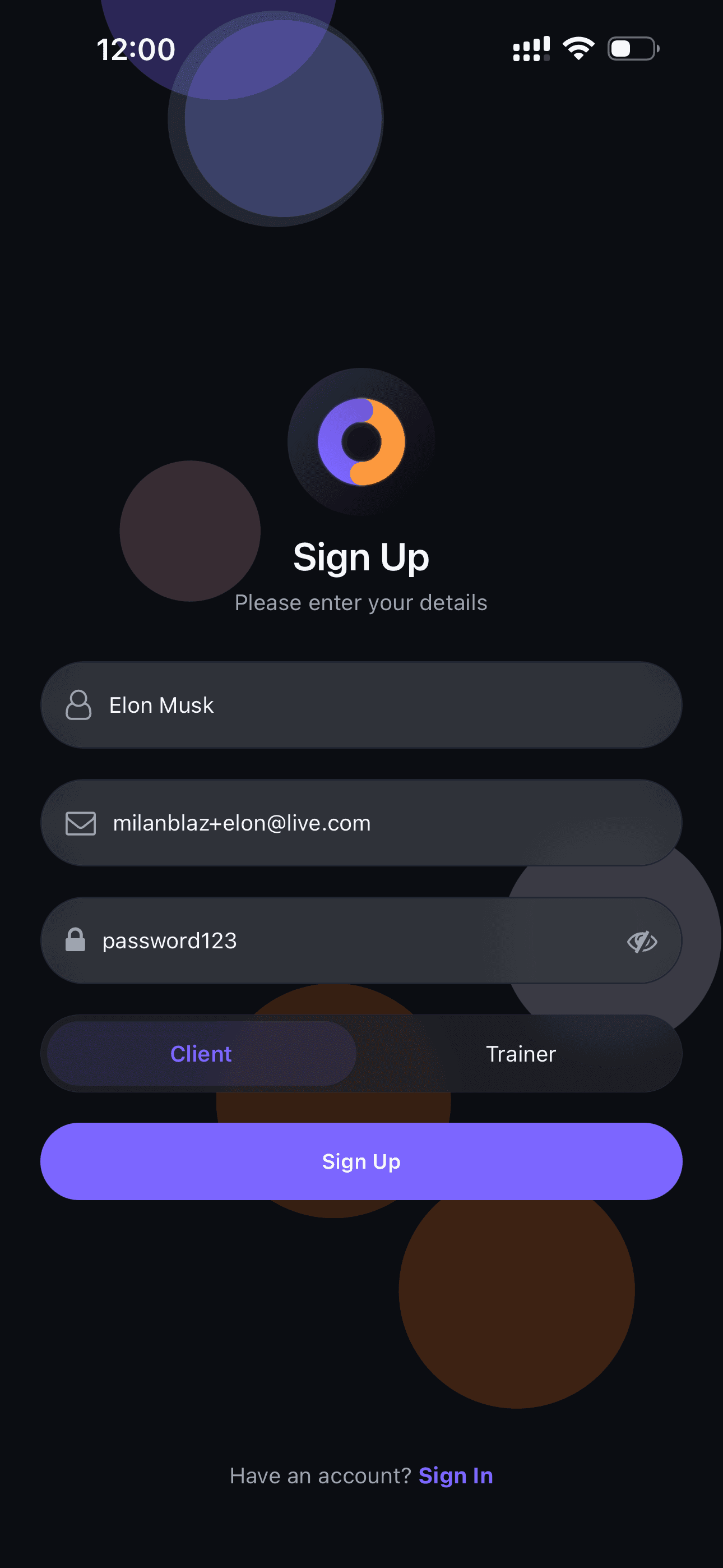Image resolution: width=723 pixels, height=1568 pixels.
Task: Tap the name field with Elon Musk
Action: (360, 705)
